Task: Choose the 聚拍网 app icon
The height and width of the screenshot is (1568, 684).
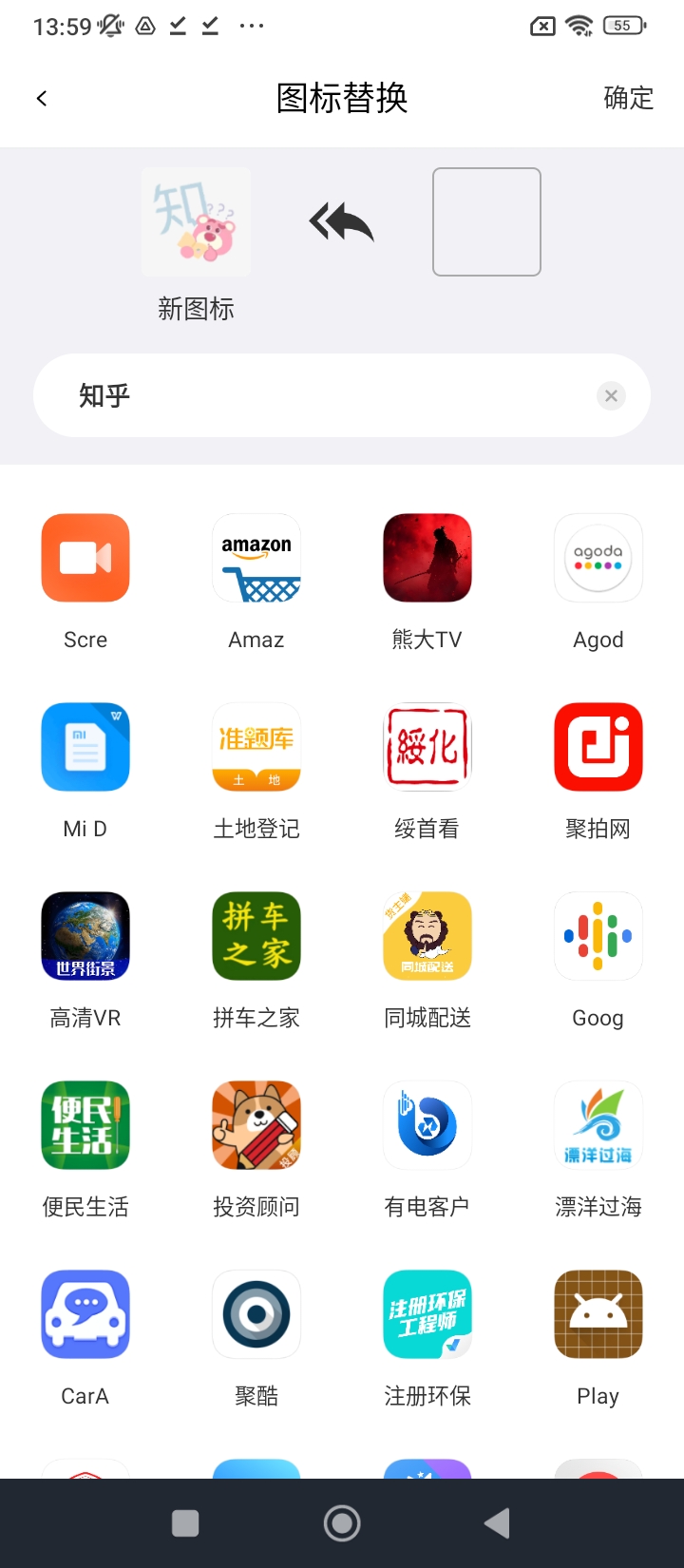Action: (x=598, y=747)
